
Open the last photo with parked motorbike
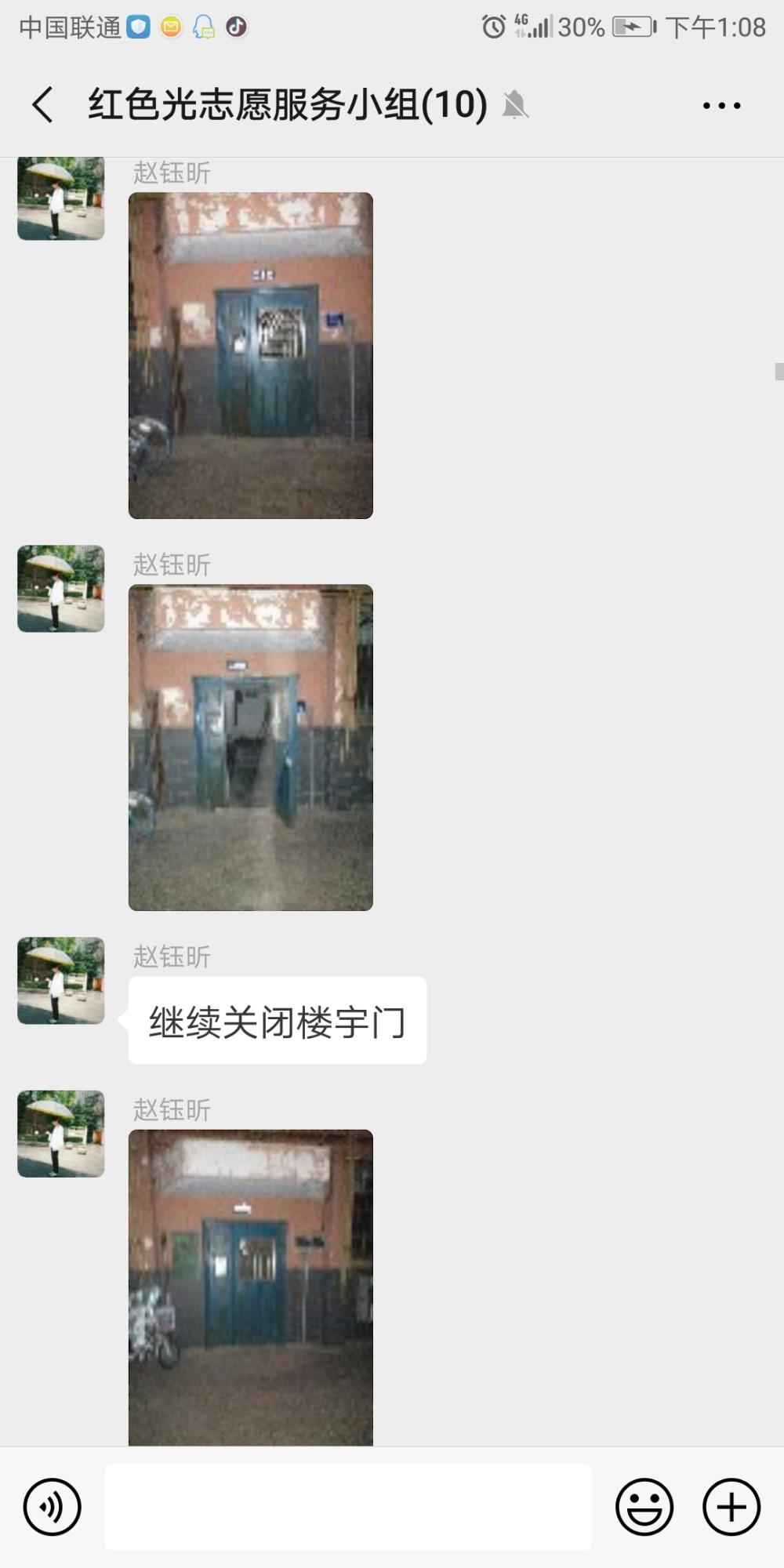pos(251,1287)
